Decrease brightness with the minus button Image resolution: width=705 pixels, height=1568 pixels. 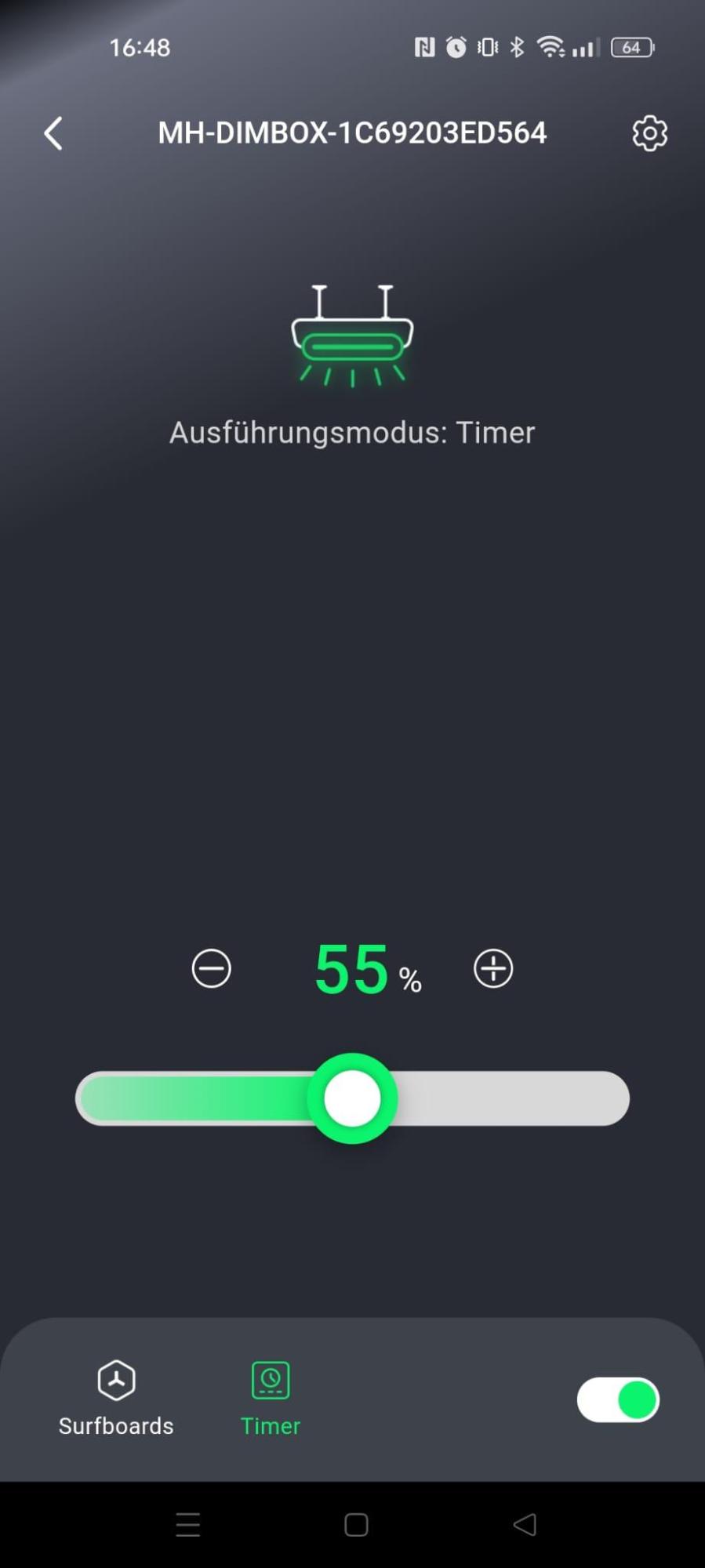click(x=211, y=969)
